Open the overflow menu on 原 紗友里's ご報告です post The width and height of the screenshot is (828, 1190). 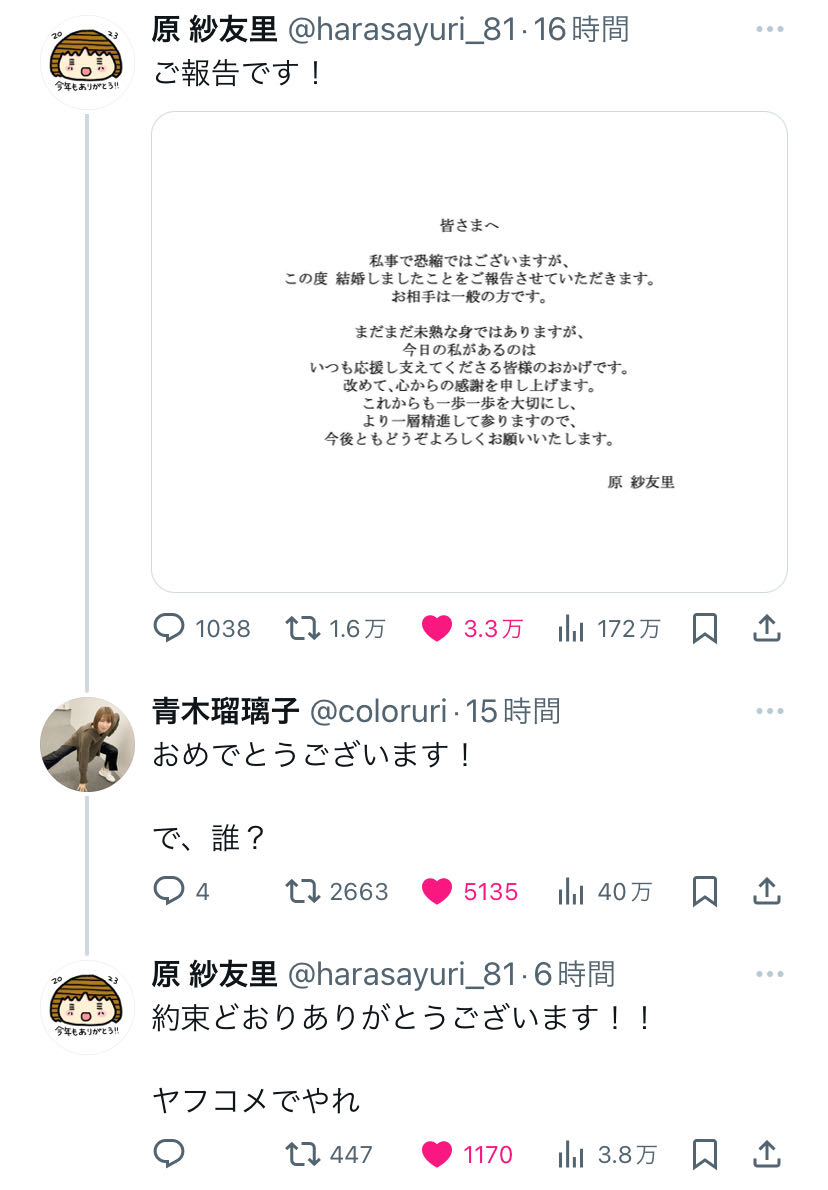click(x=769, y=29)
